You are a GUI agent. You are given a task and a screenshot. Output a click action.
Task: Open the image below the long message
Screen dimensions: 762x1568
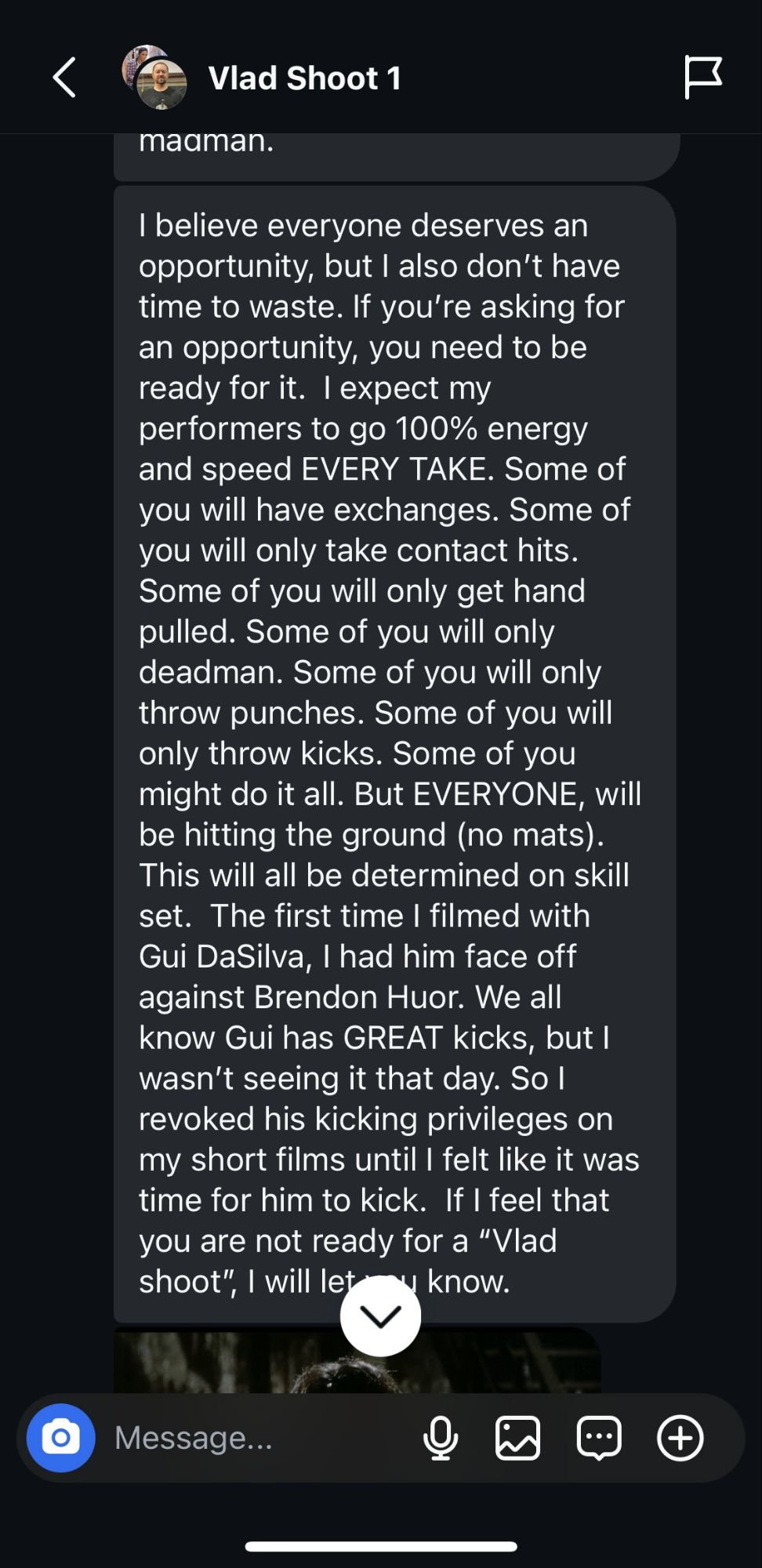click(x=357, y=1361)
